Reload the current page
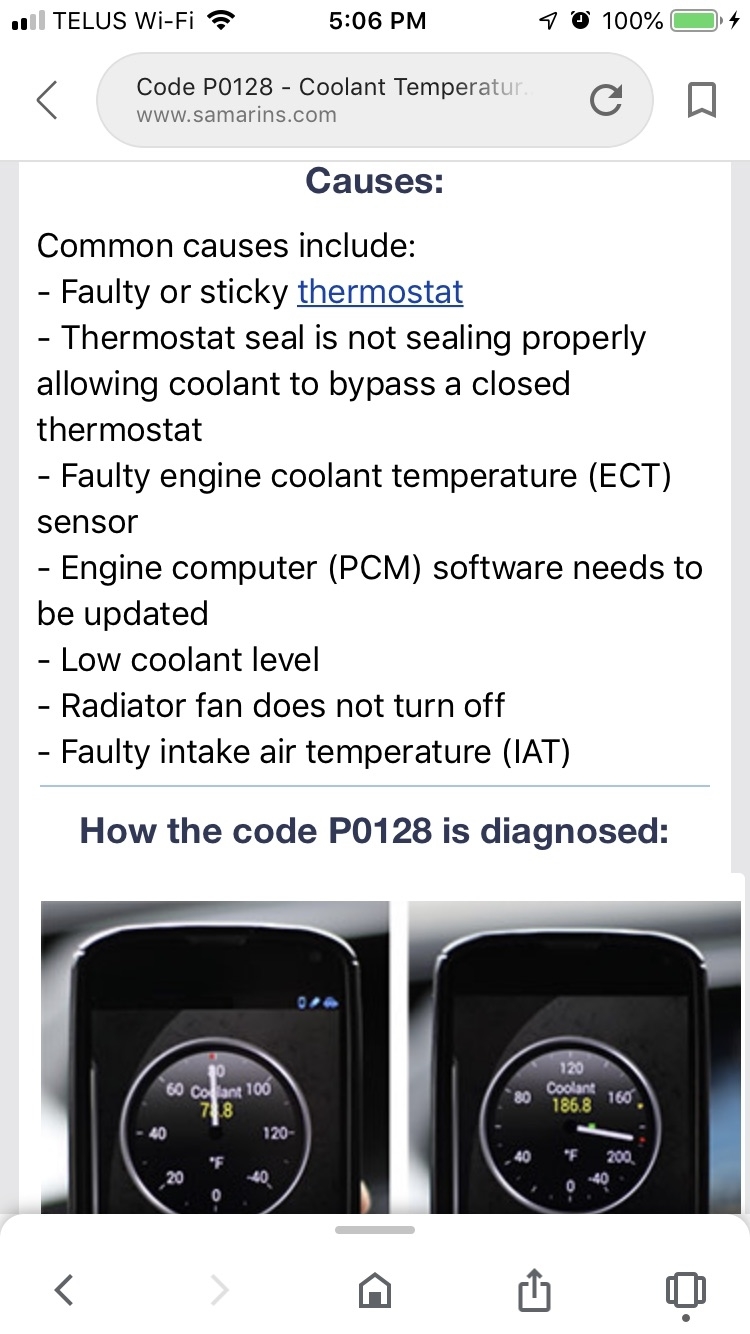Image resolution: width=750 pixels, height=1334 pixels. 605,100
